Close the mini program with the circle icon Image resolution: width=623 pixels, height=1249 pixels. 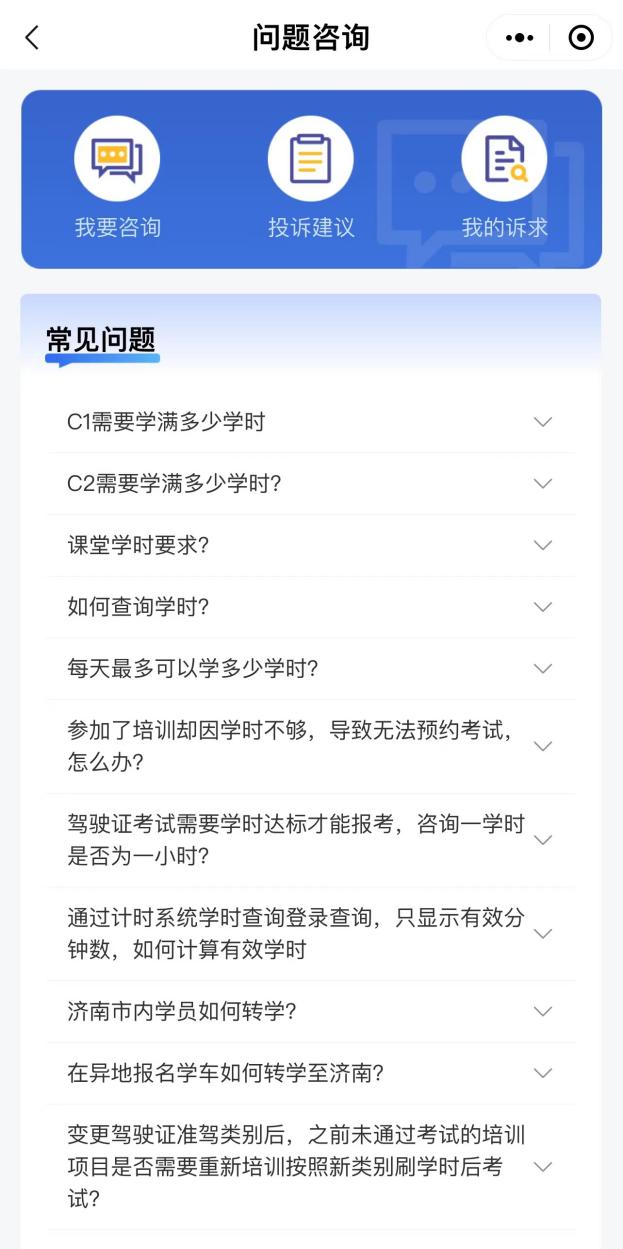tap(581, 38)
